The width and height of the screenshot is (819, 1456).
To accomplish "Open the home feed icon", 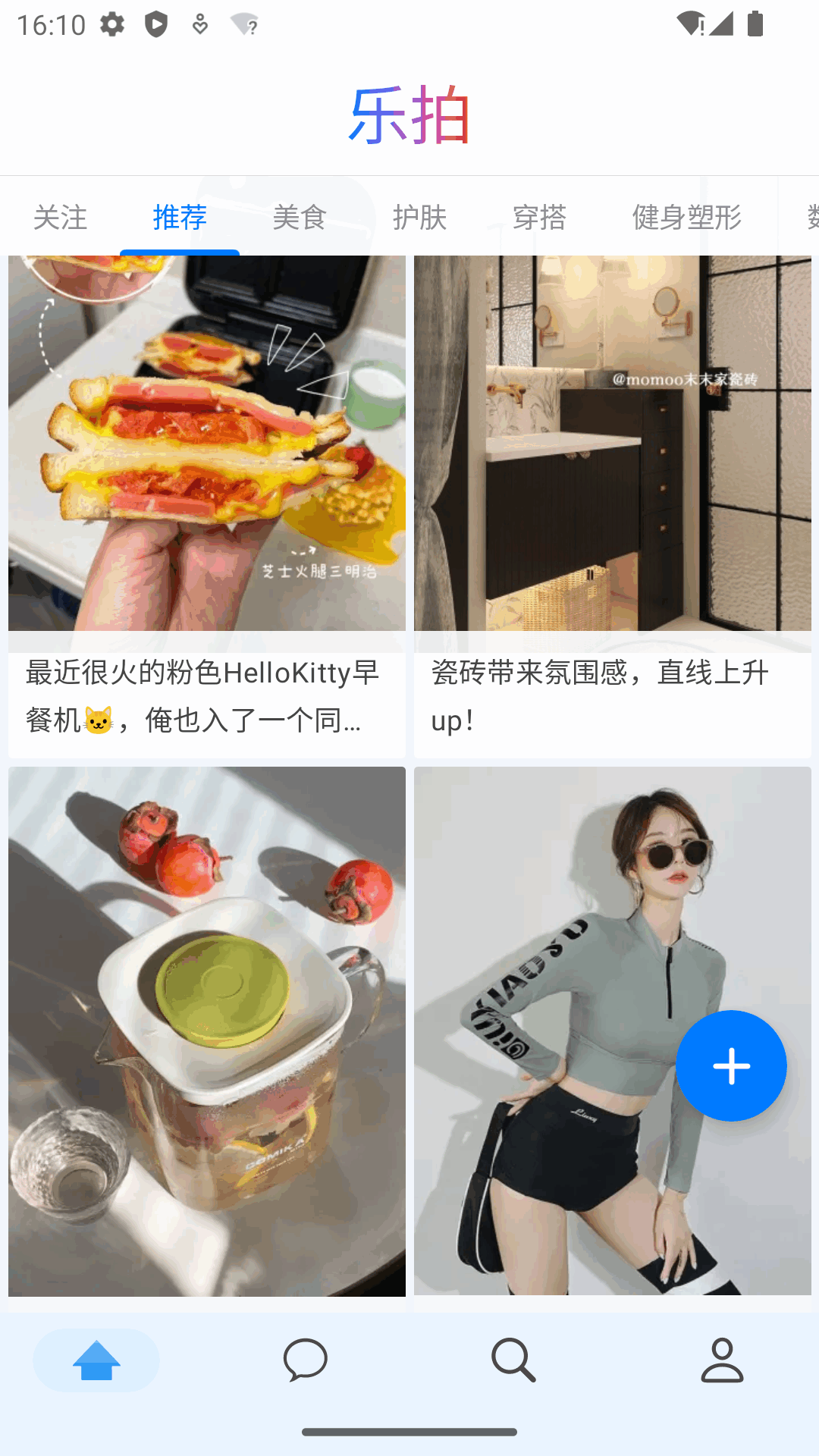I will [x=96, y=1360].
